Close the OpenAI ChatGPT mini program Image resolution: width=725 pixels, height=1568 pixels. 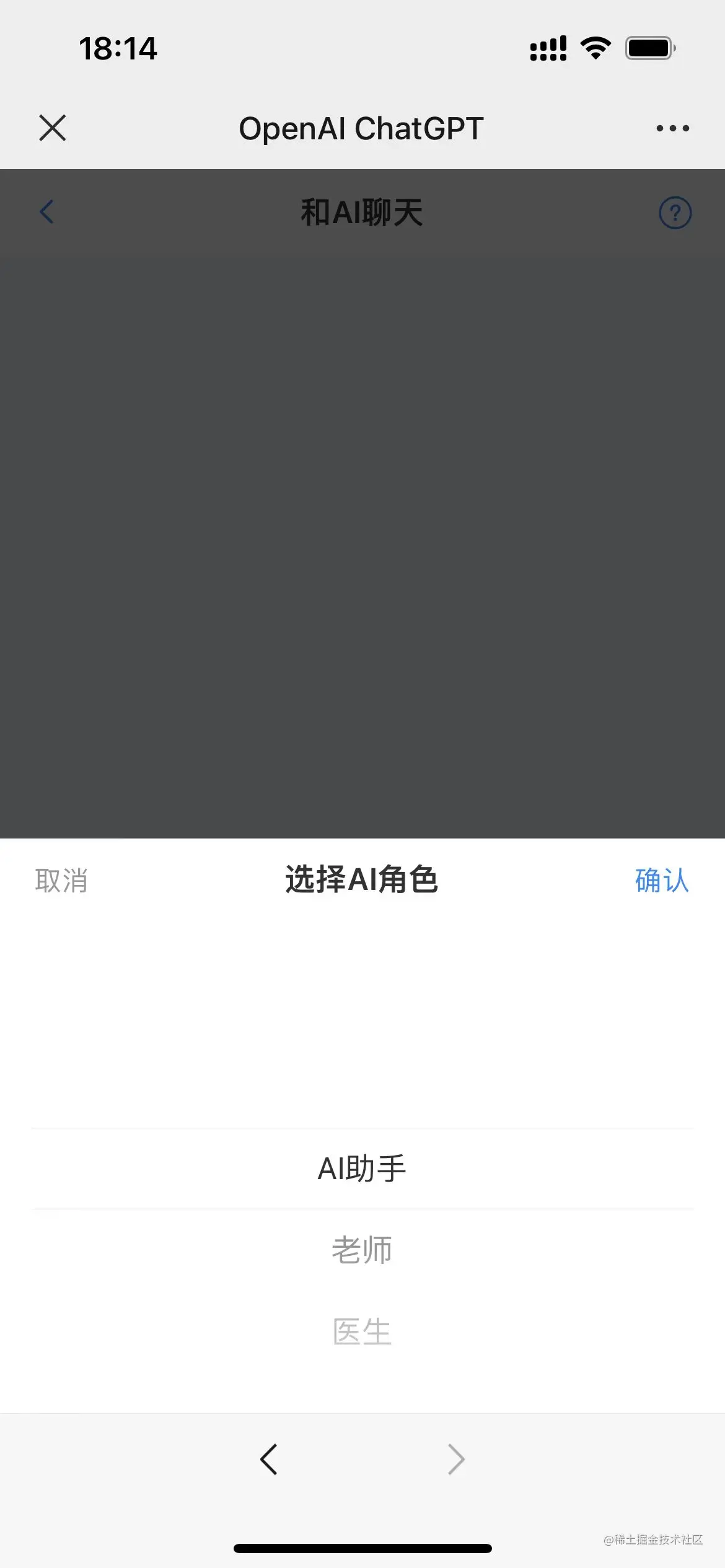coord(52,128)
